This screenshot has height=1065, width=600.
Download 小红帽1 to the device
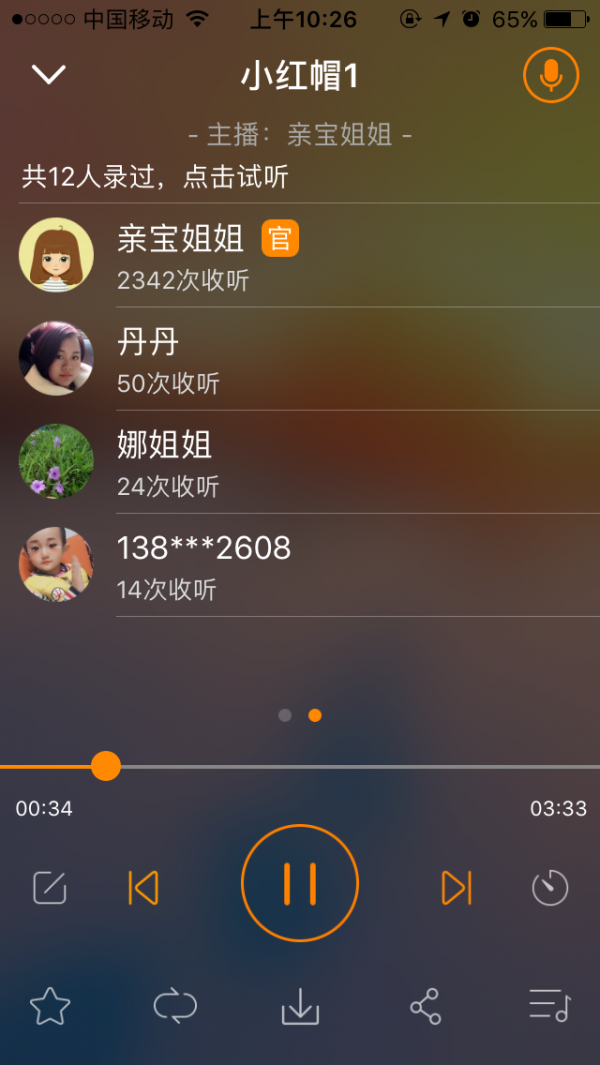(300, 1006)
